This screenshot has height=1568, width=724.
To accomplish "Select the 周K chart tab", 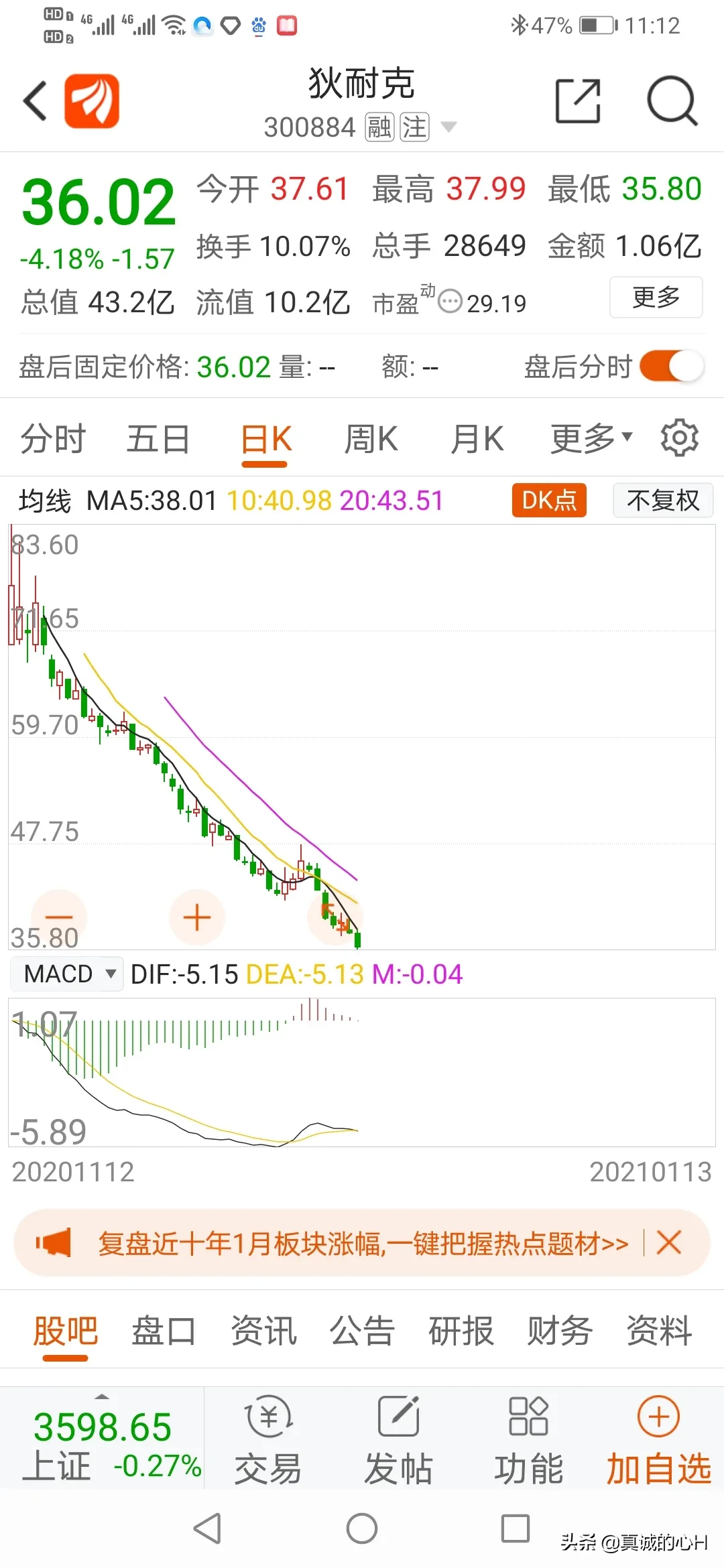I will (x=371, y=440).
